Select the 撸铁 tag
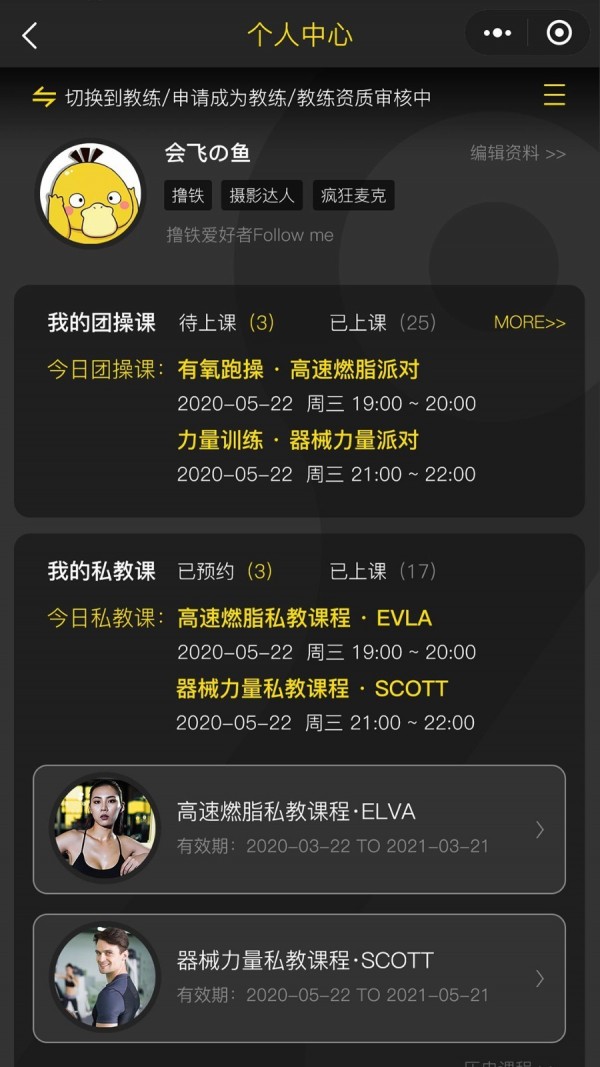The height and width of the screenshot is (1067, 600). pyautogui.click(x=188, y=195)
